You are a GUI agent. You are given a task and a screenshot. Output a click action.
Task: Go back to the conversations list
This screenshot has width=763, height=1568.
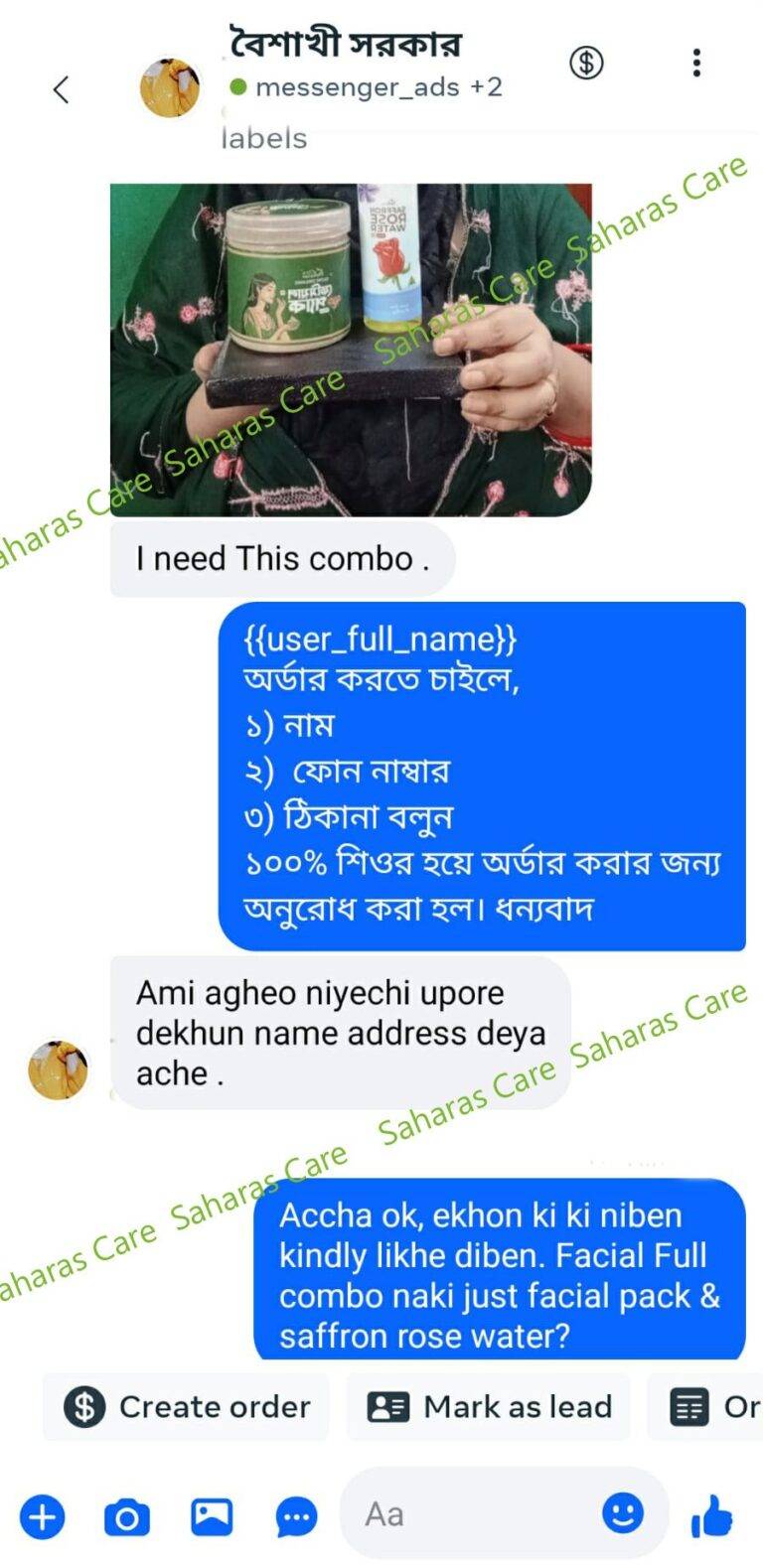(61, 90)
